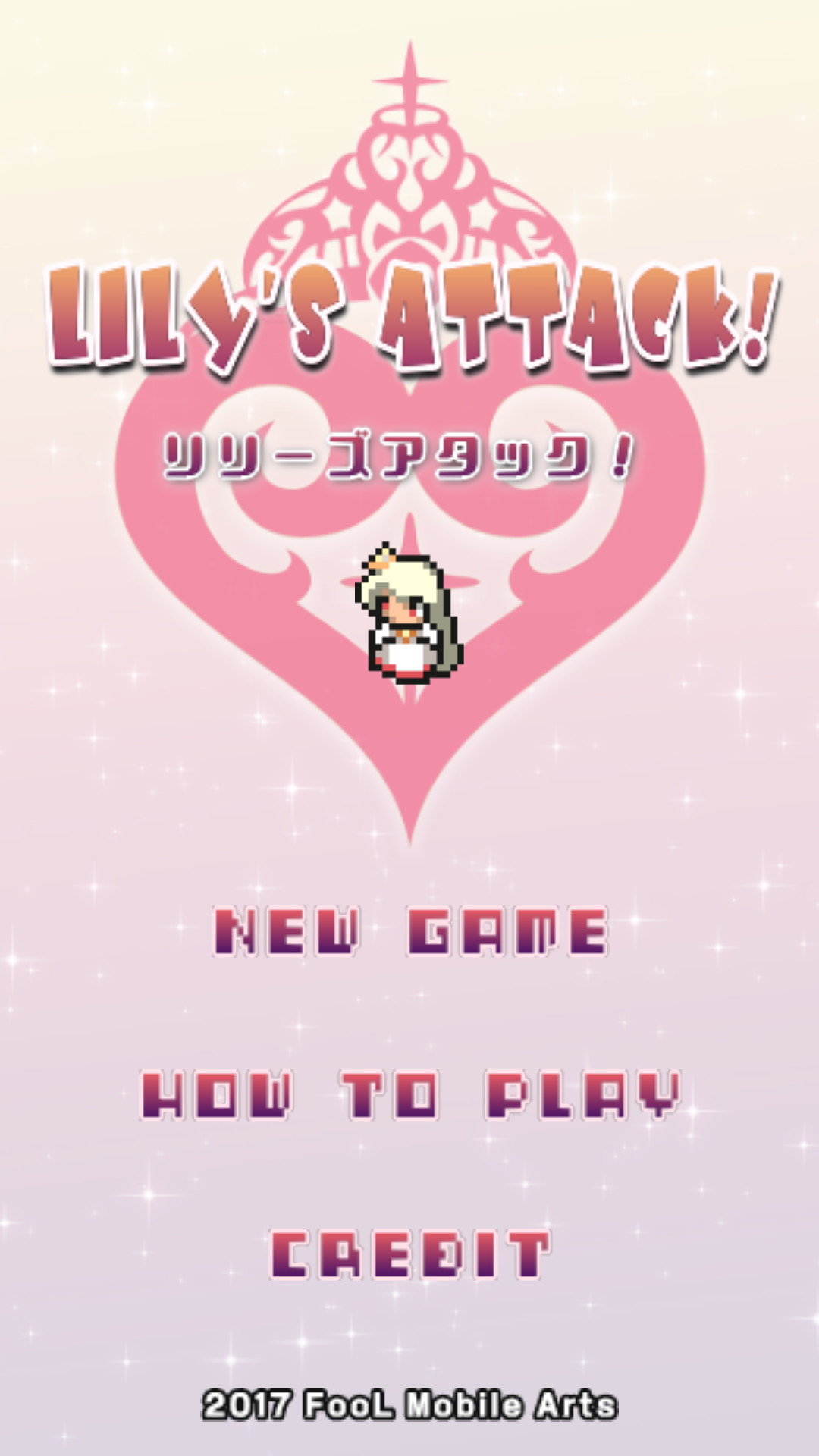View the Credit screen
Viewport: 819px width, 1456px height.
[x=410, y=1255]
